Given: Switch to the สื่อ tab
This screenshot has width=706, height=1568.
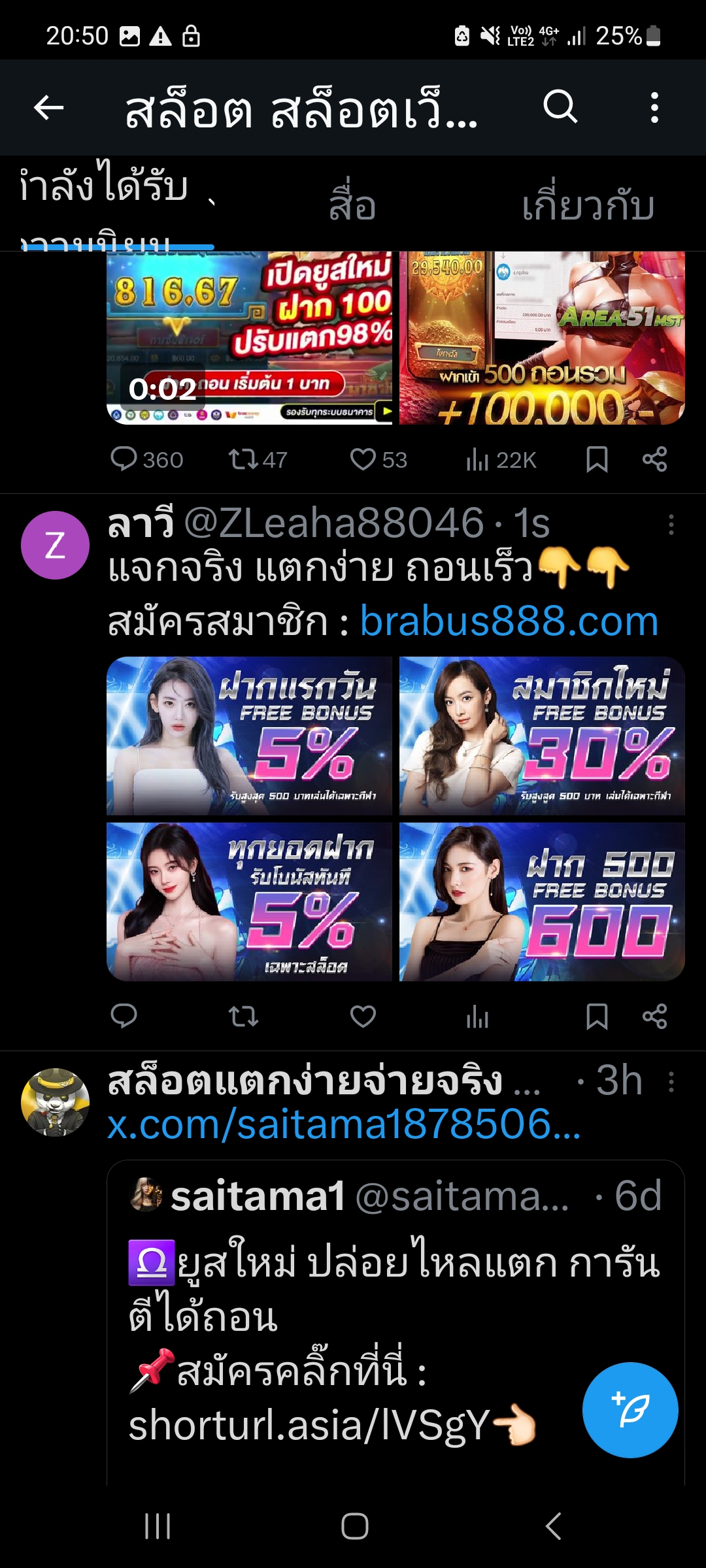Looking at the screenshot, I should [352, 206].
